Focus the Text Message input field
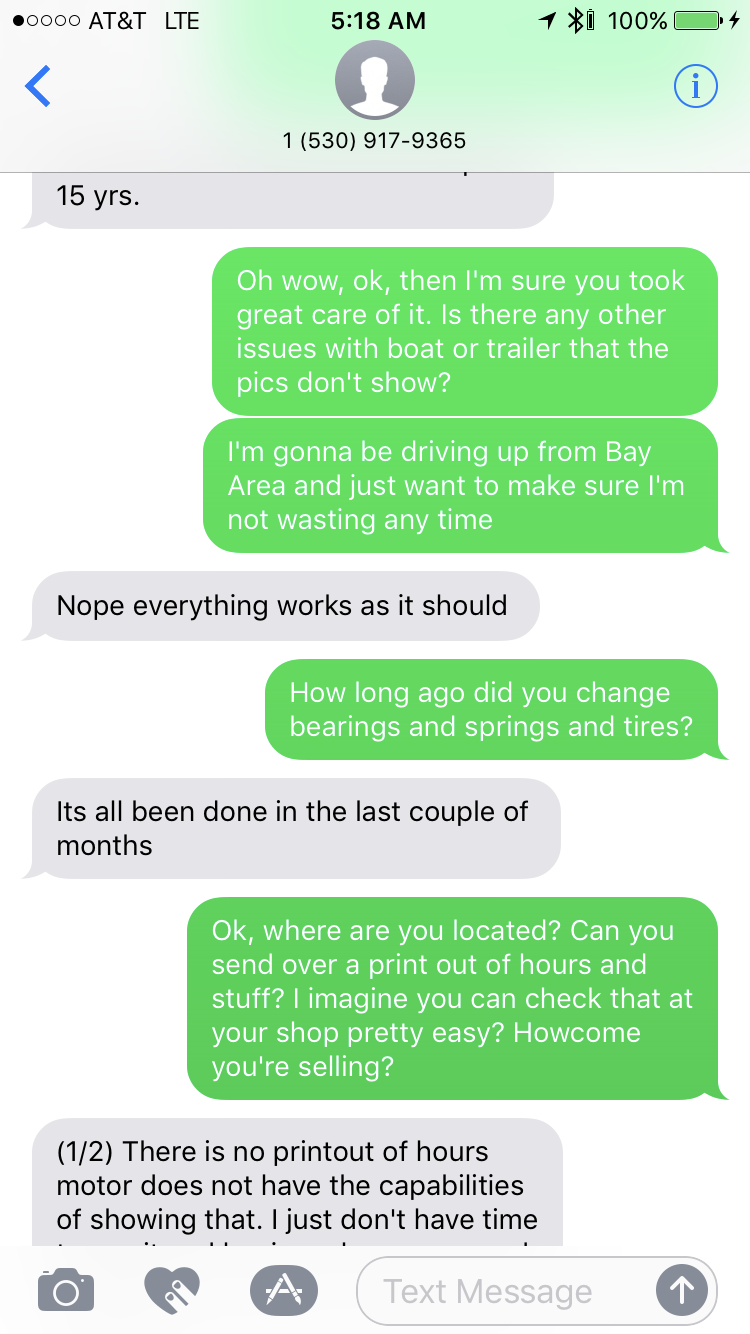Viewport: 750px width, 1334px height. coord(500,1291)
